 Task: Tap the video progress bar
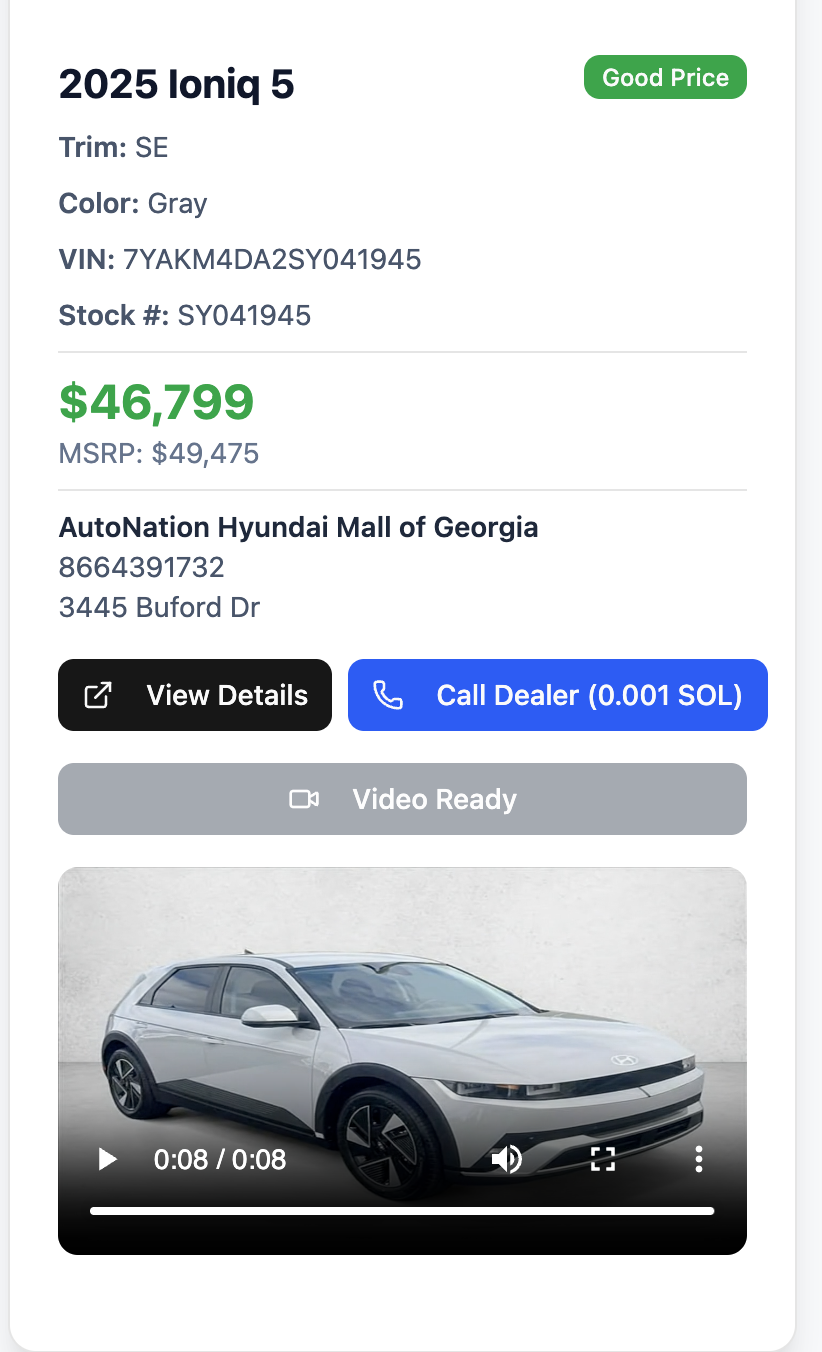(x=402, y=1211)
